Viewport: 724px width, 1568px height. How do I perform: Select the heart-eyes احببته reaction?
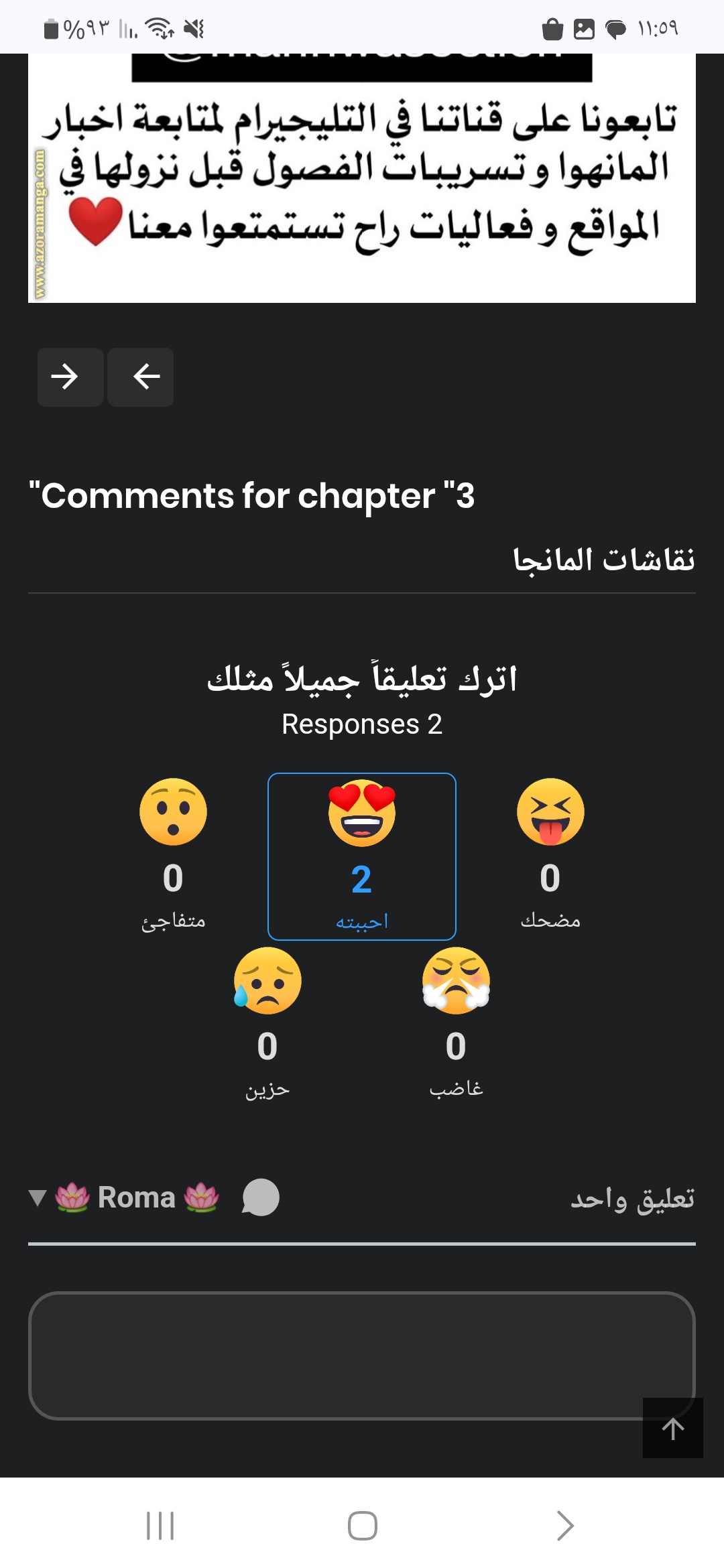pos(362,856)
